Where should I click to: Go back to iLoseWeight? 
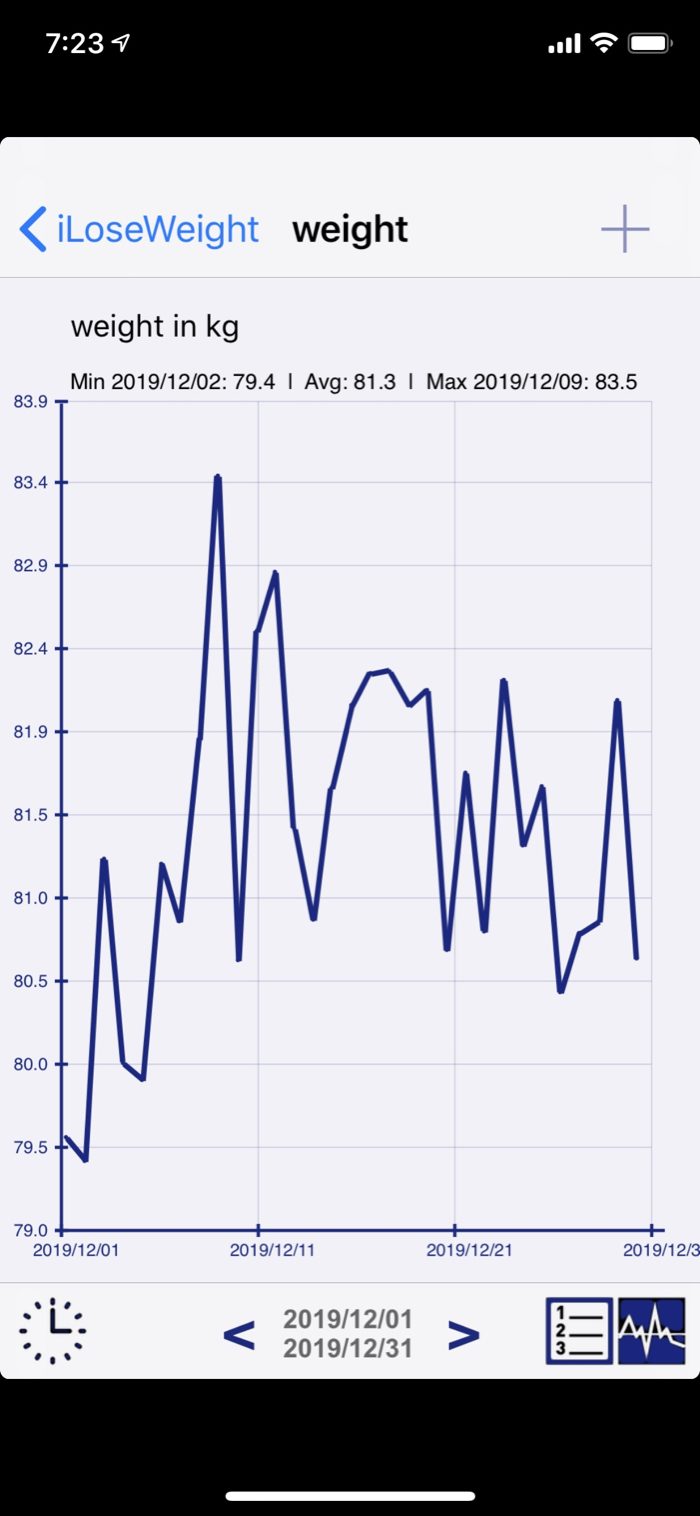[139, 229]
